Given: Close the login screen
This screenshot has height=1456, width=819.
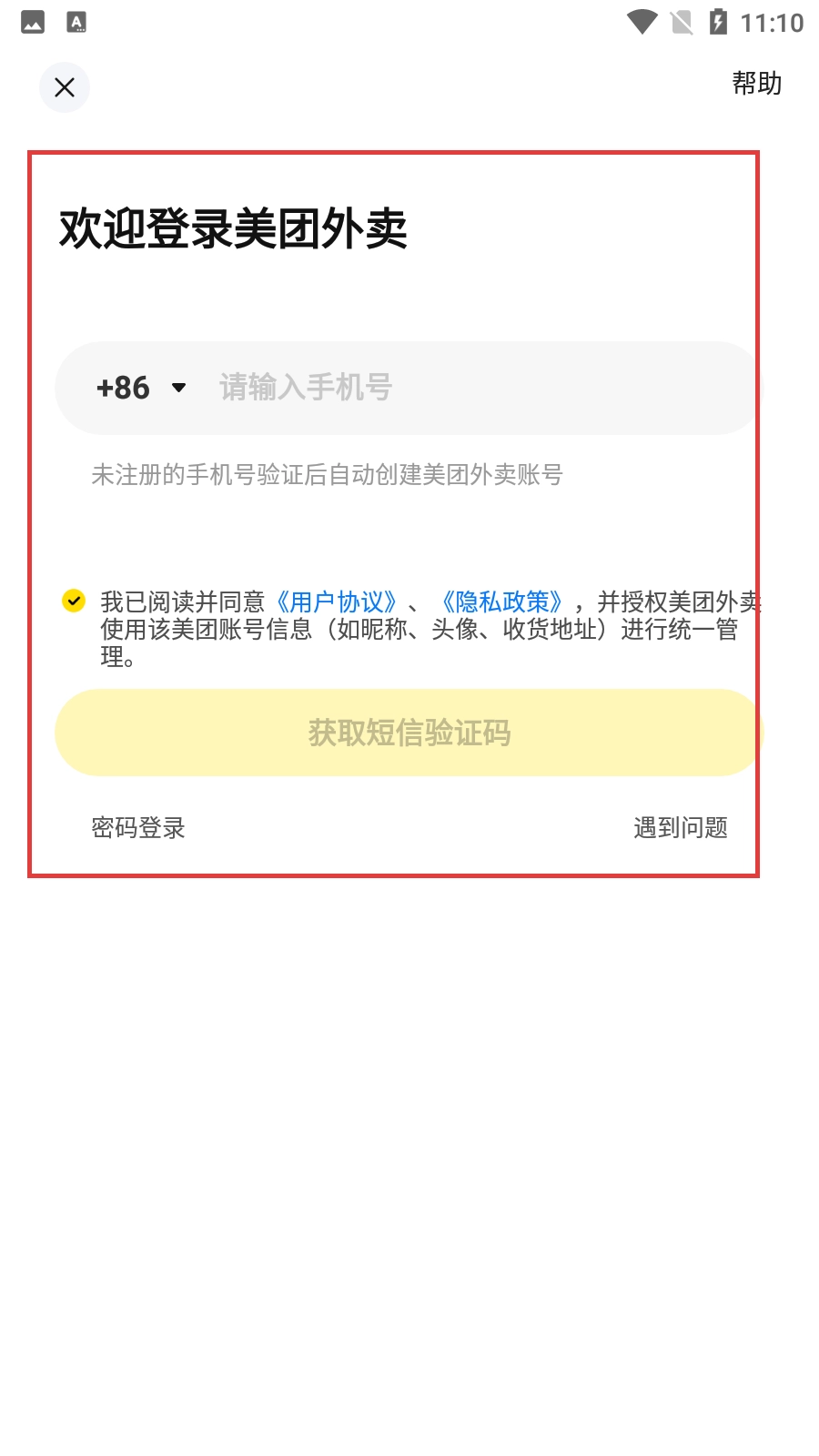Looking at the screenshot, I should pos(65,87).
